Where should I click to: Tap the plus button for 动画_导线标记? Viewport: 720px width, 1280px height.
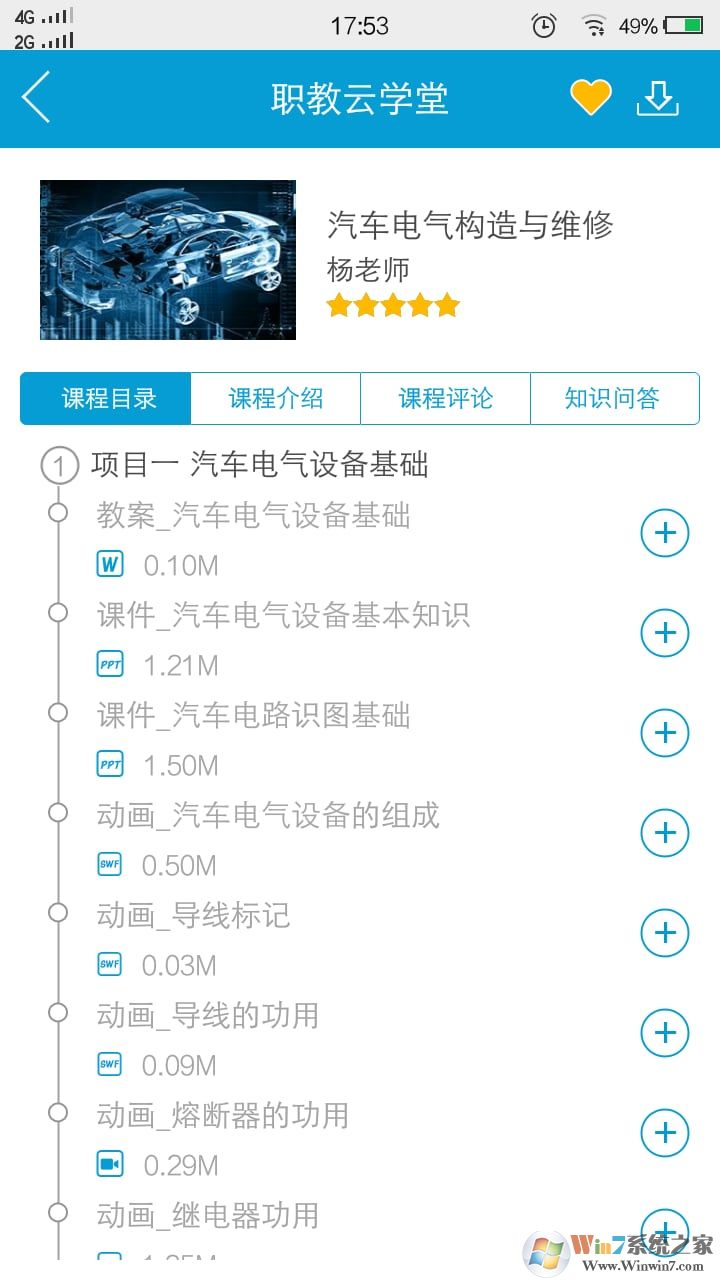point(665,933)
